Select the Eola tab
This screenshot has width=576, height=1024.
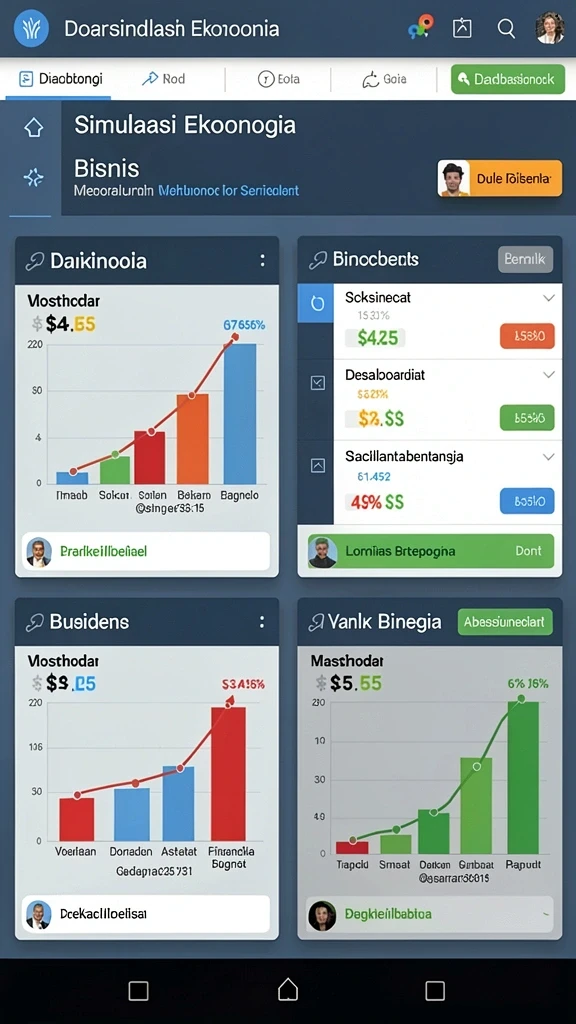[x=279, y=79]
